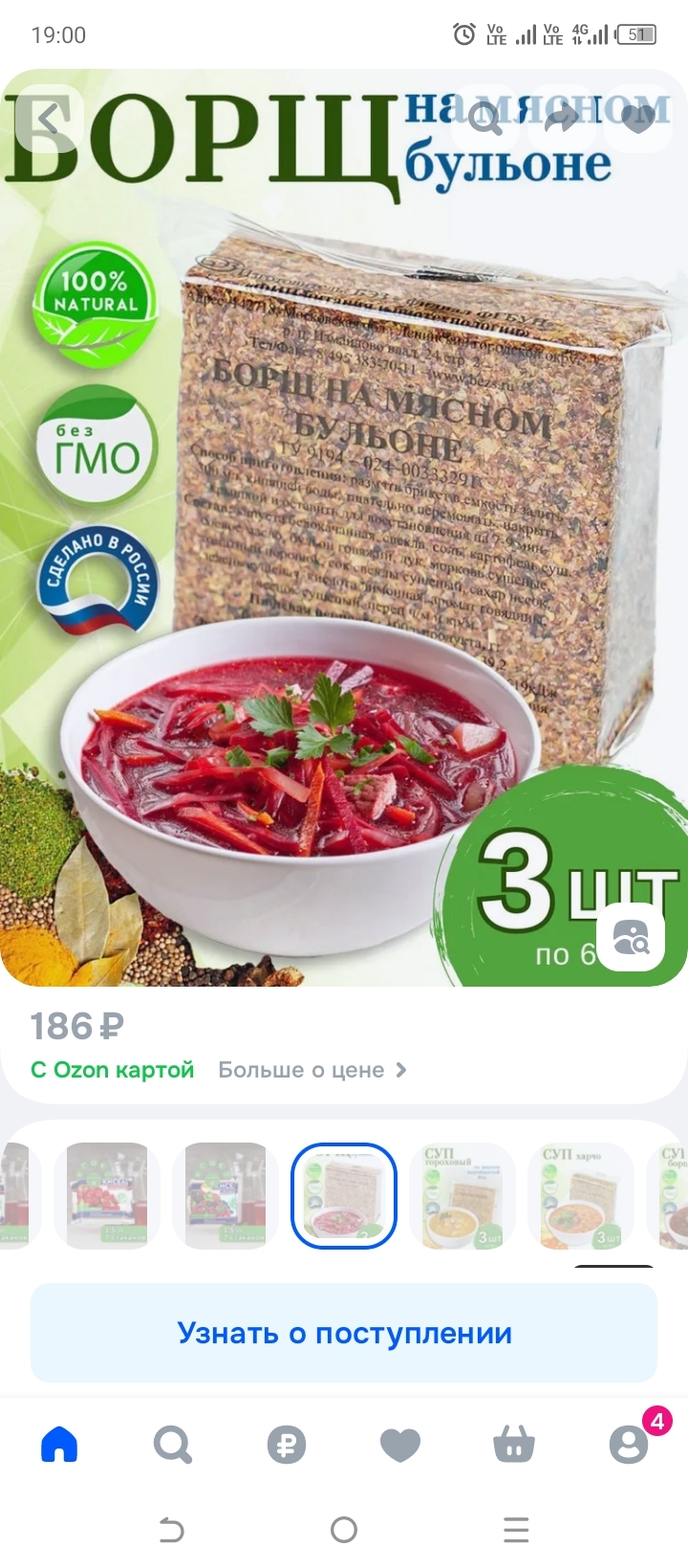This screenshot has width=688, height=1568.
Task: Open the 'Больше о цене' price details
Action: (312, 1070)
